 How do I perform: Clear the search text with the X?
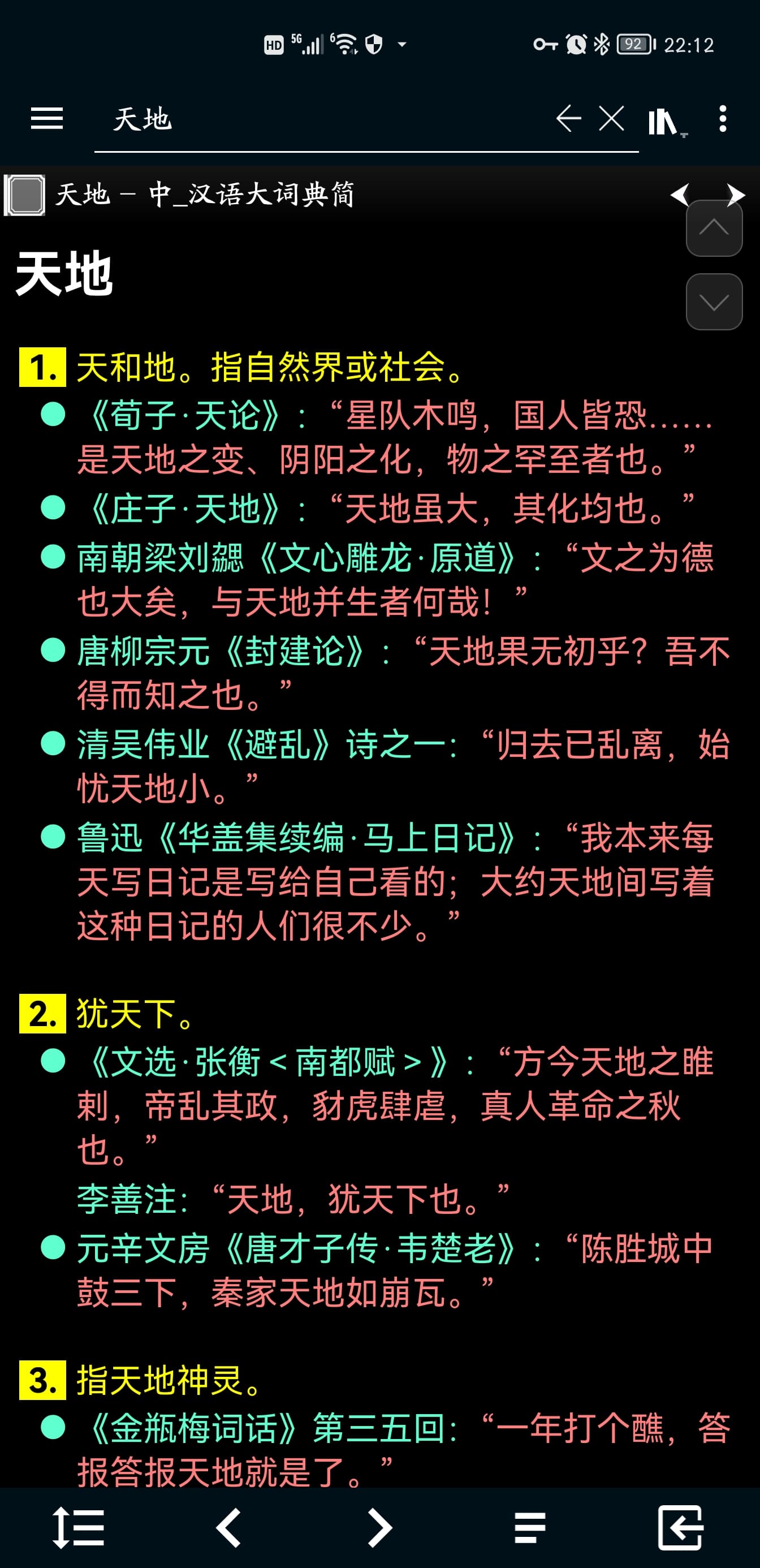[611, 118]
